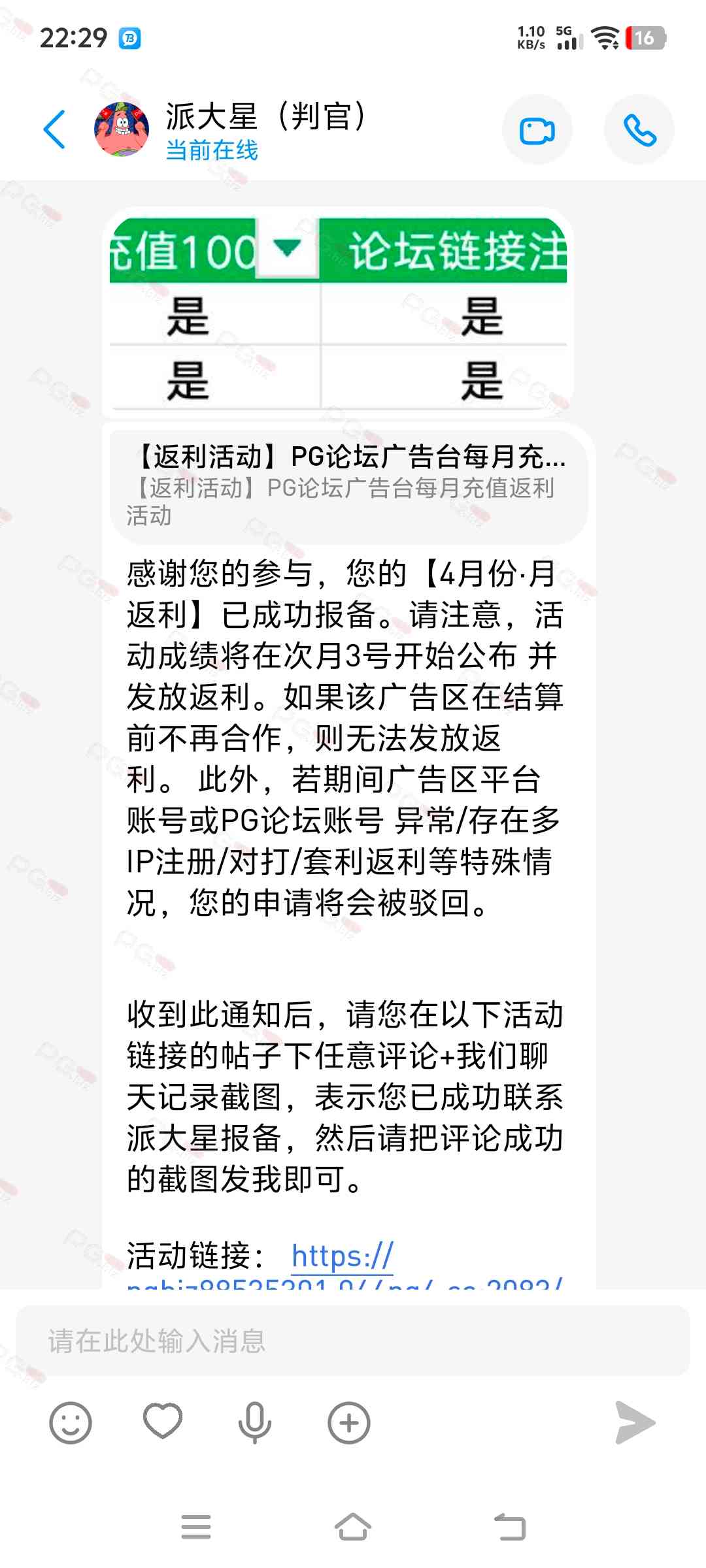This screenshot has width=706, height=1568.
Task: Tap the heart sticker icon
Action: click(163, 1421)
